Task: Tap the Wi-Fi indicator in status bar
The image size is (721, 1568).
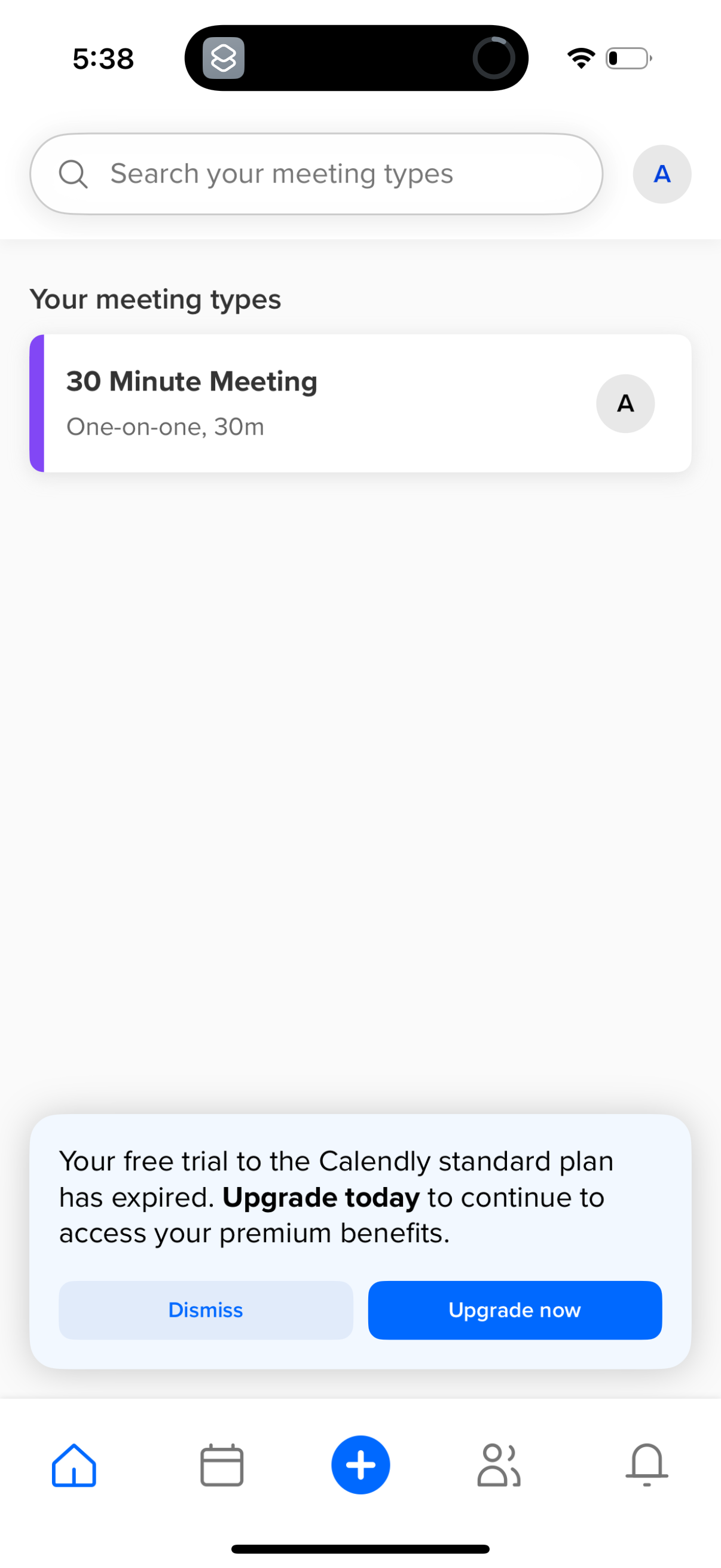Action: point(580,57)
